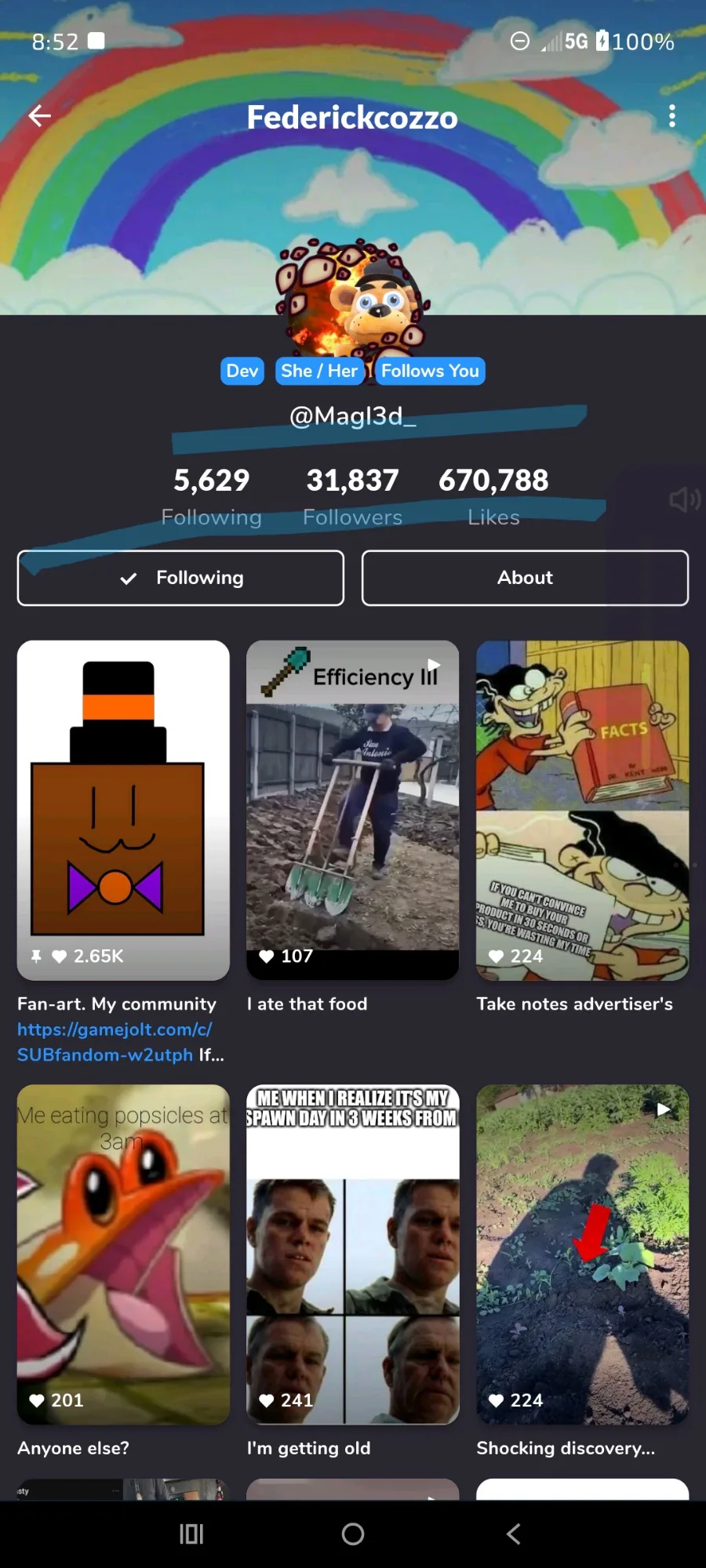The width and height of the screenshot is (706, 1568).
Task: Open system recent apps
Action: (191, 1534)
